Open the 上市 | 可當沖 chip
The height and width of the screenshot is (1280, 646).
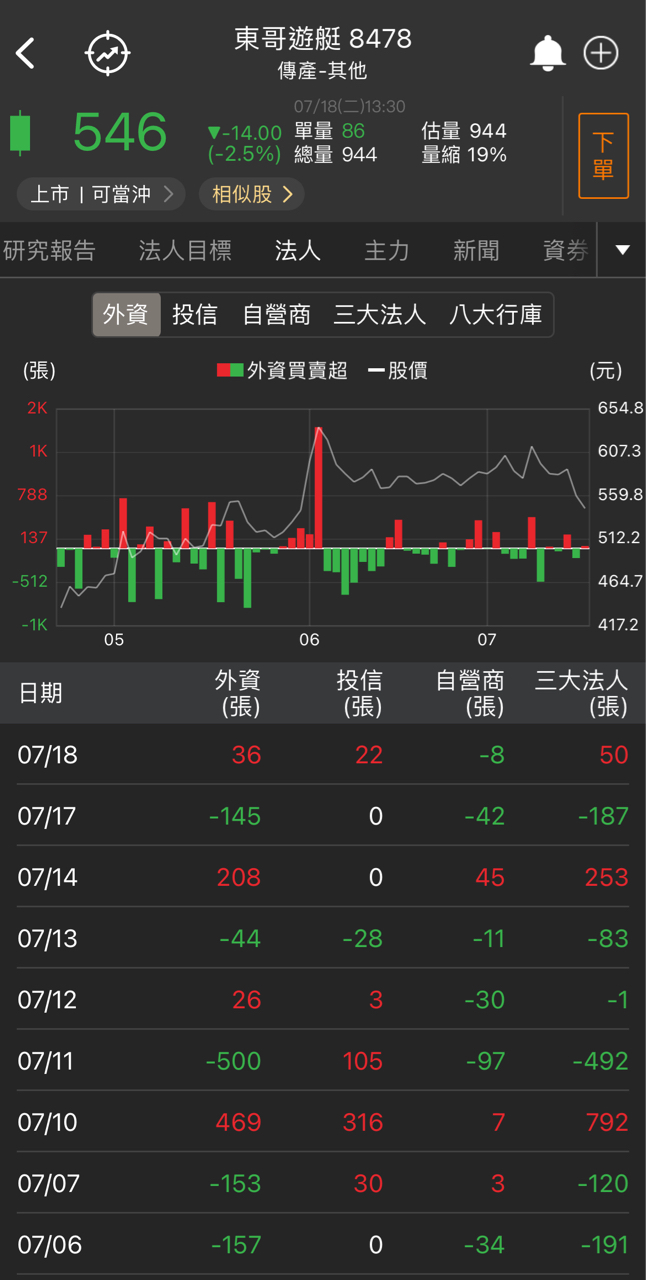click(x=101, y=194)
